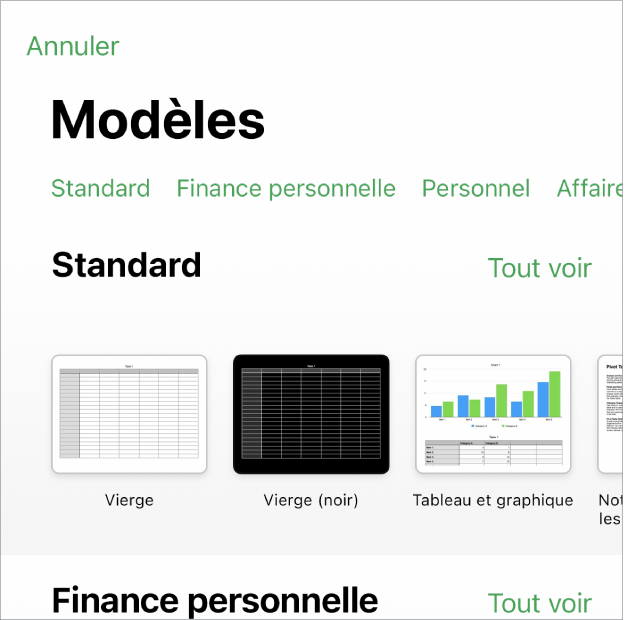This screenshot has width=625, height=620.
Task: Show all Standard templates with Tout voir
Action: pos(539,268)
